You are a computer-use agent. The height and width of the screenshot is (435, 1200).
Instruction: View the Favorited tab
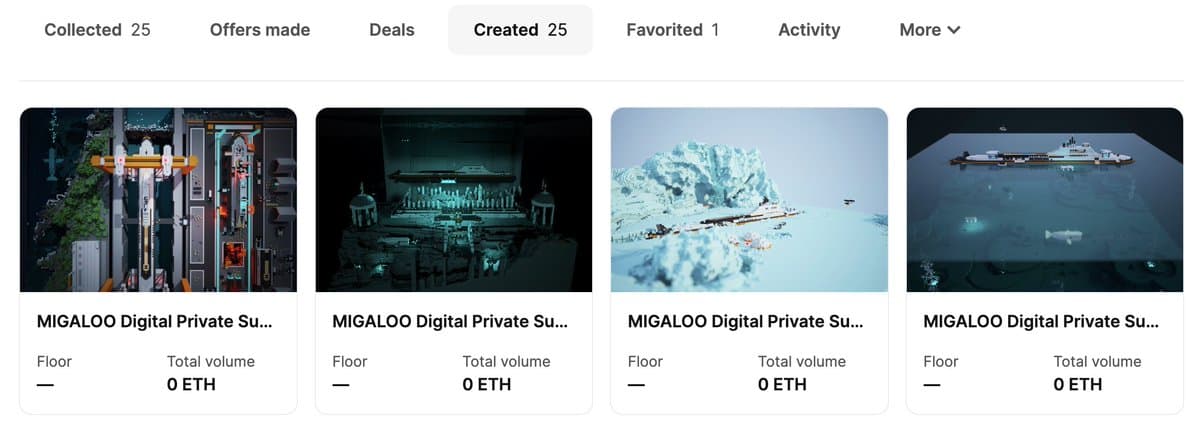tap(672, 30)
